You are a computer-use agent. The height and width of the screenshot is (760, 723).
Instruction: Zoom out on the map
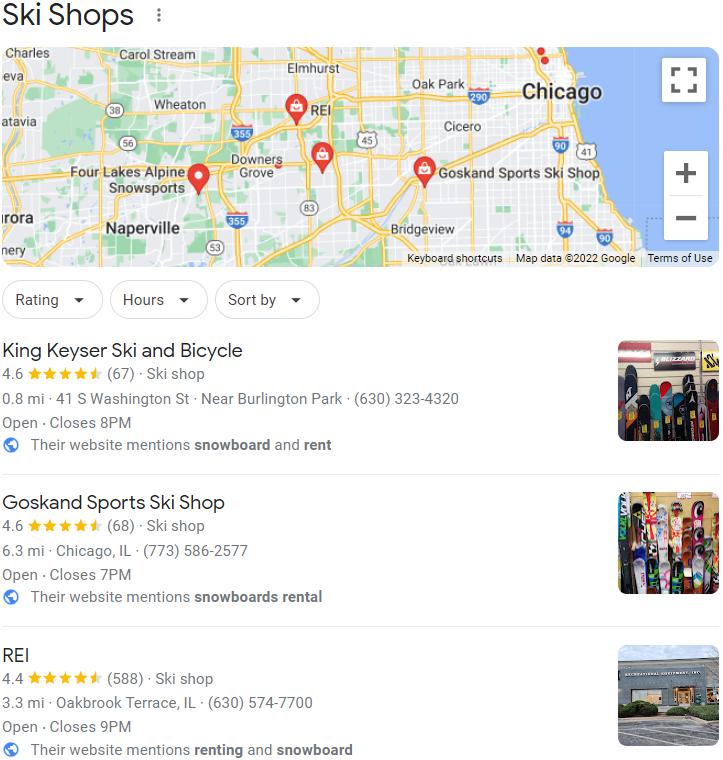click(685, 218)
